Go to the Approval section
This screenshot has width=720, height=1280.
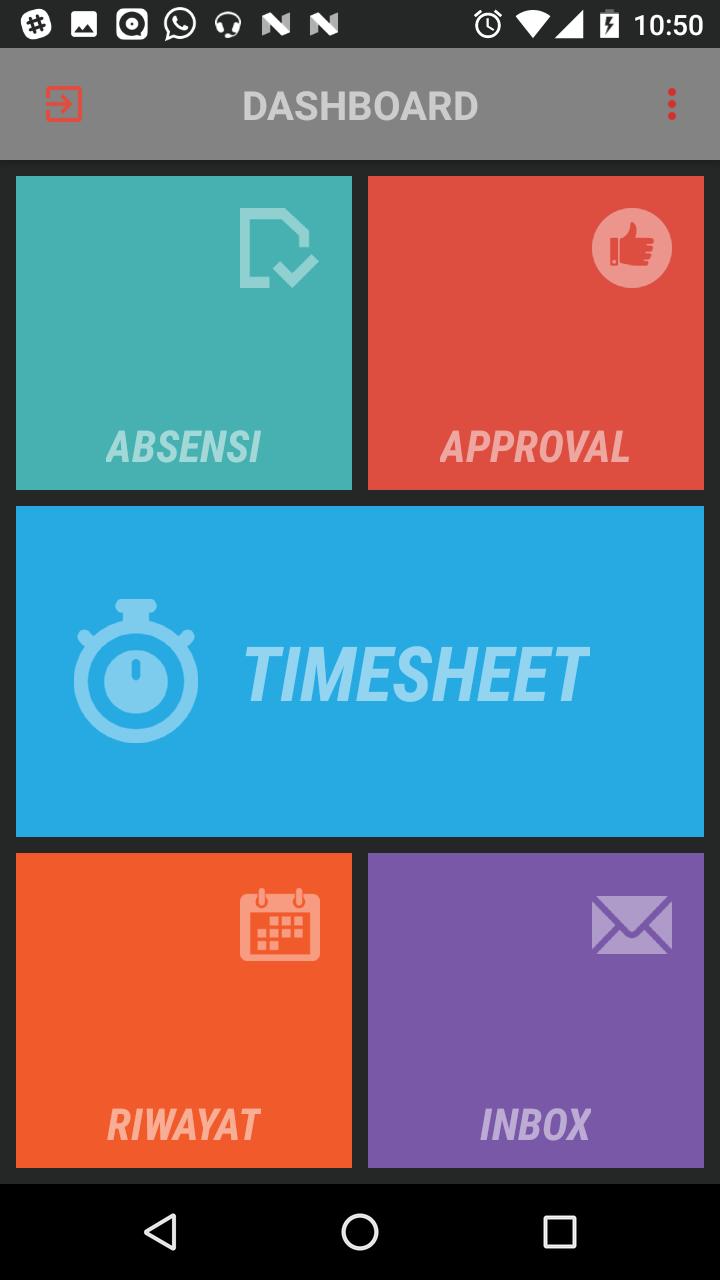tap(536, 333)
